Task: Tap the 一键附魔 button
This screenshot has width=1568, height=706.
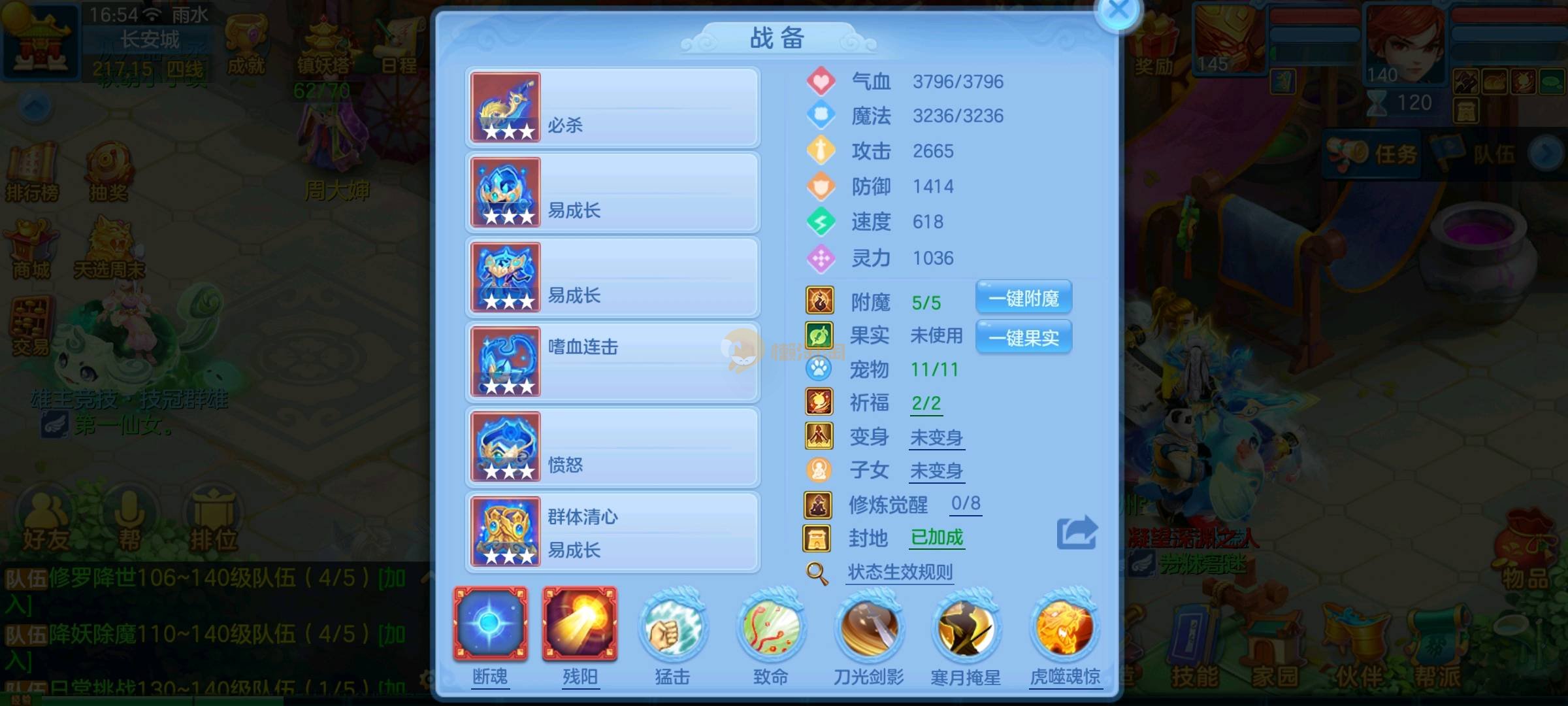Action: coord(1023,299)
